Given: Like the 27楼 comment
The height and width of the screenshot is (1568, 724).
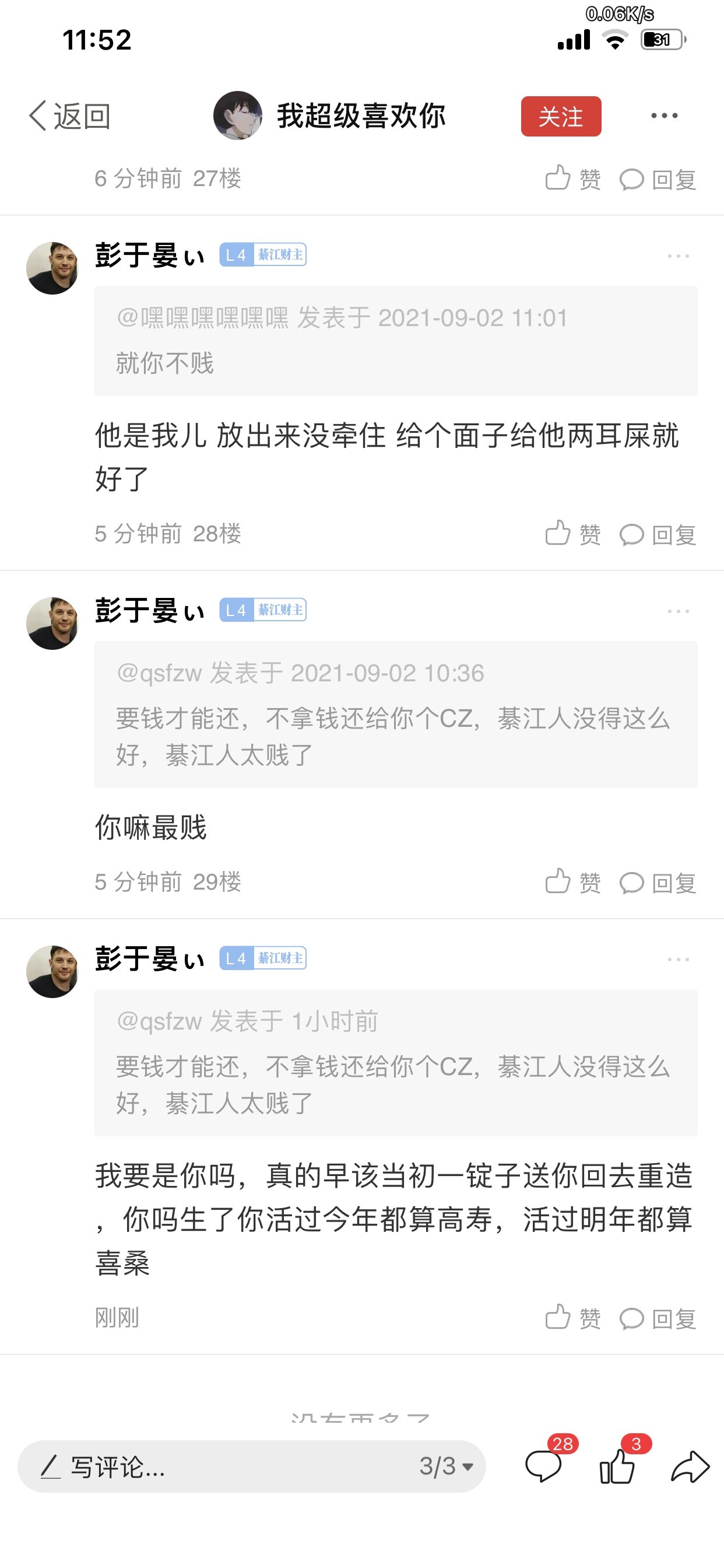Looking at the screenshot, I should point(572,179).
